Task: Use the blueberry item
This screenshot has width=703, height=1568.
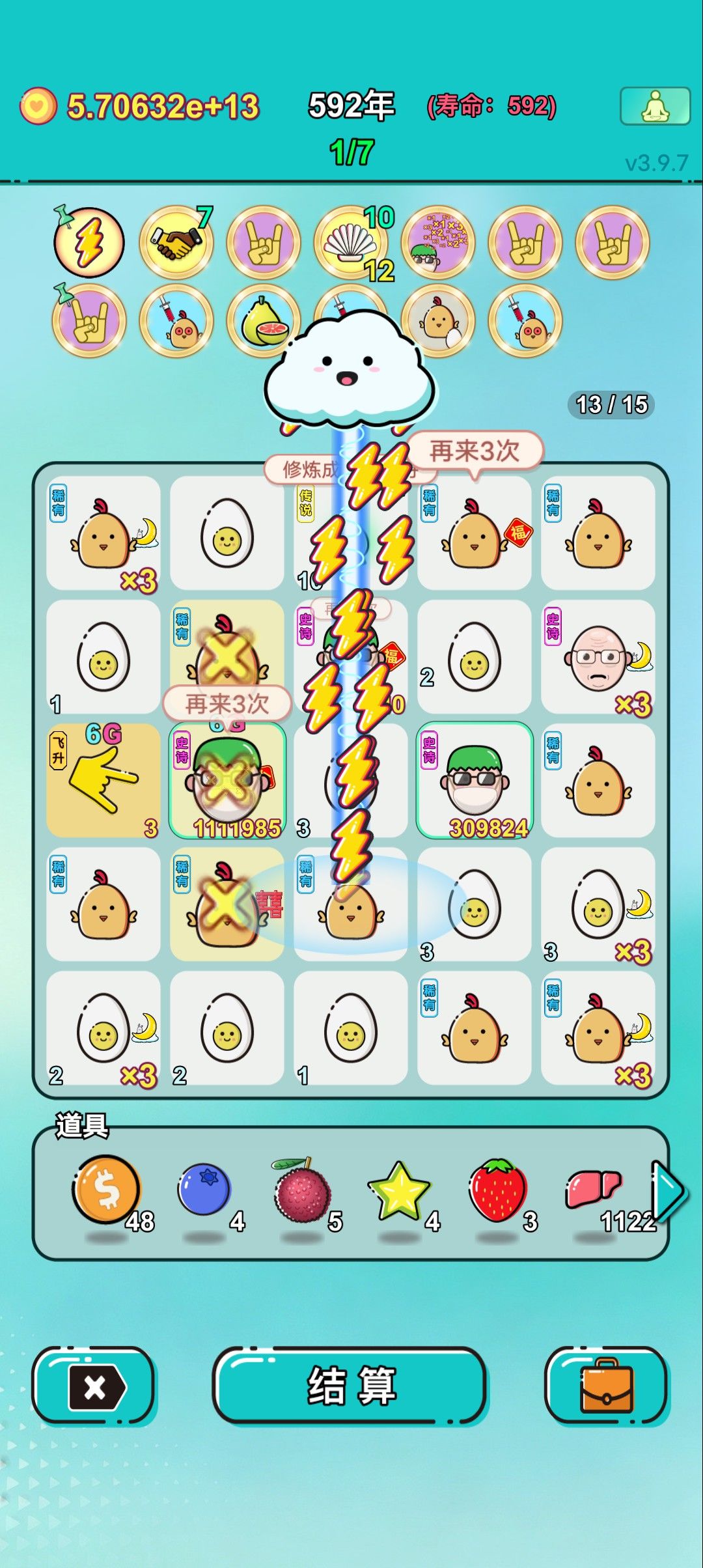Action: (x=204, y=1190)
